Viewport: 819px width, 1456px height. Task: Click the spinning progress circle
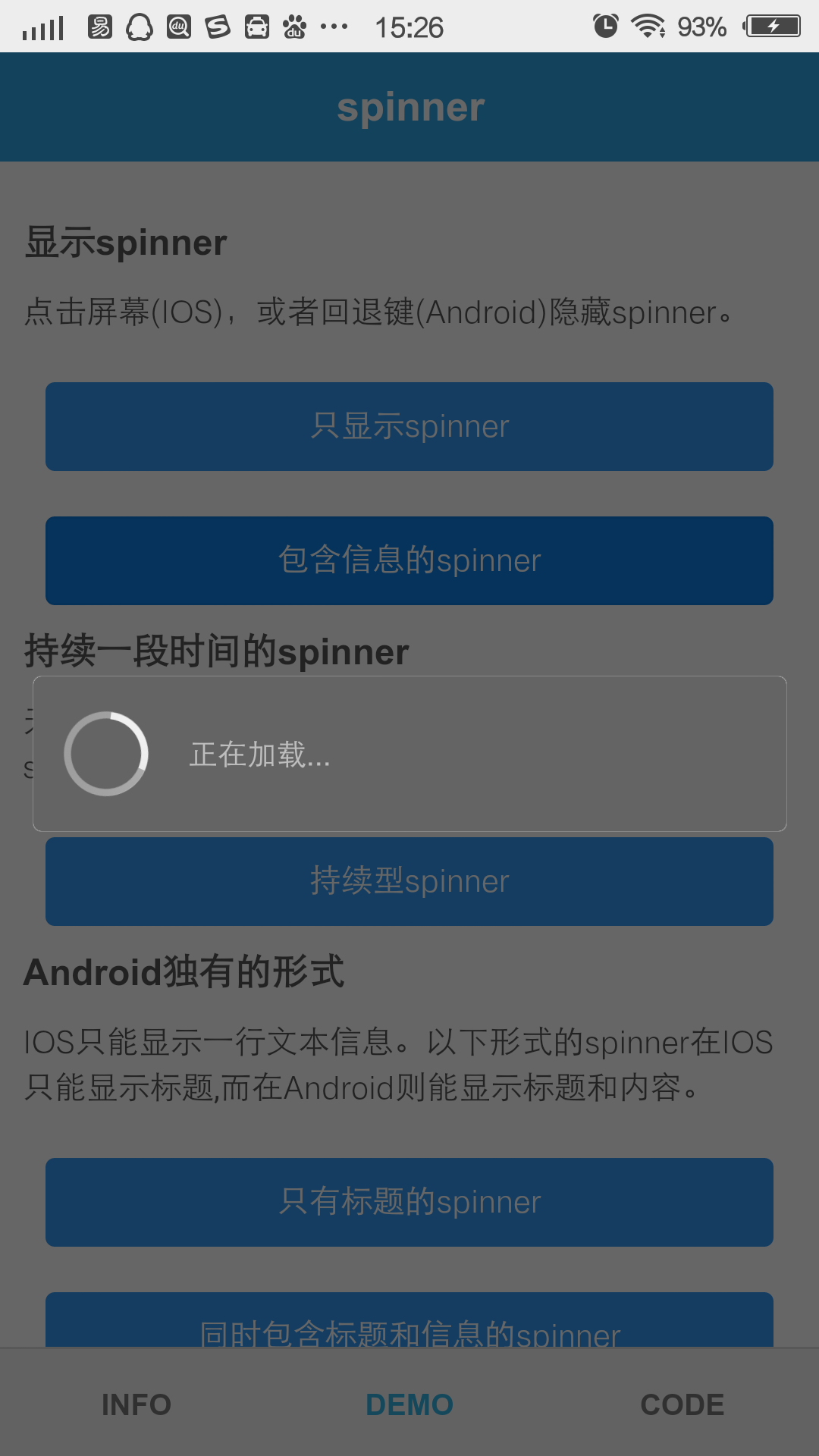[x=105, y=752]
